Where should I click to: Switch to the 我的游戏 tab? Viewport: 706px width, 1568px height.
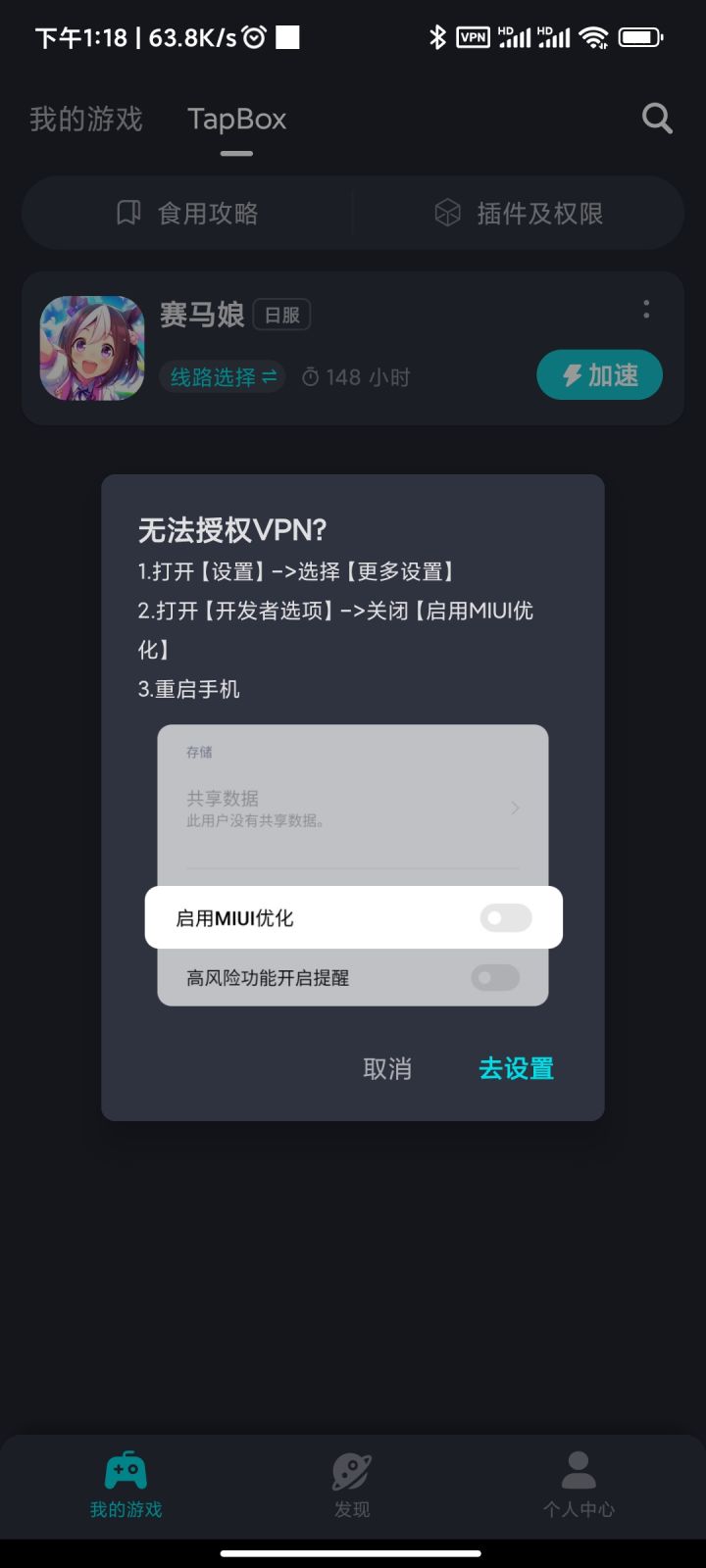click(85, 119)
